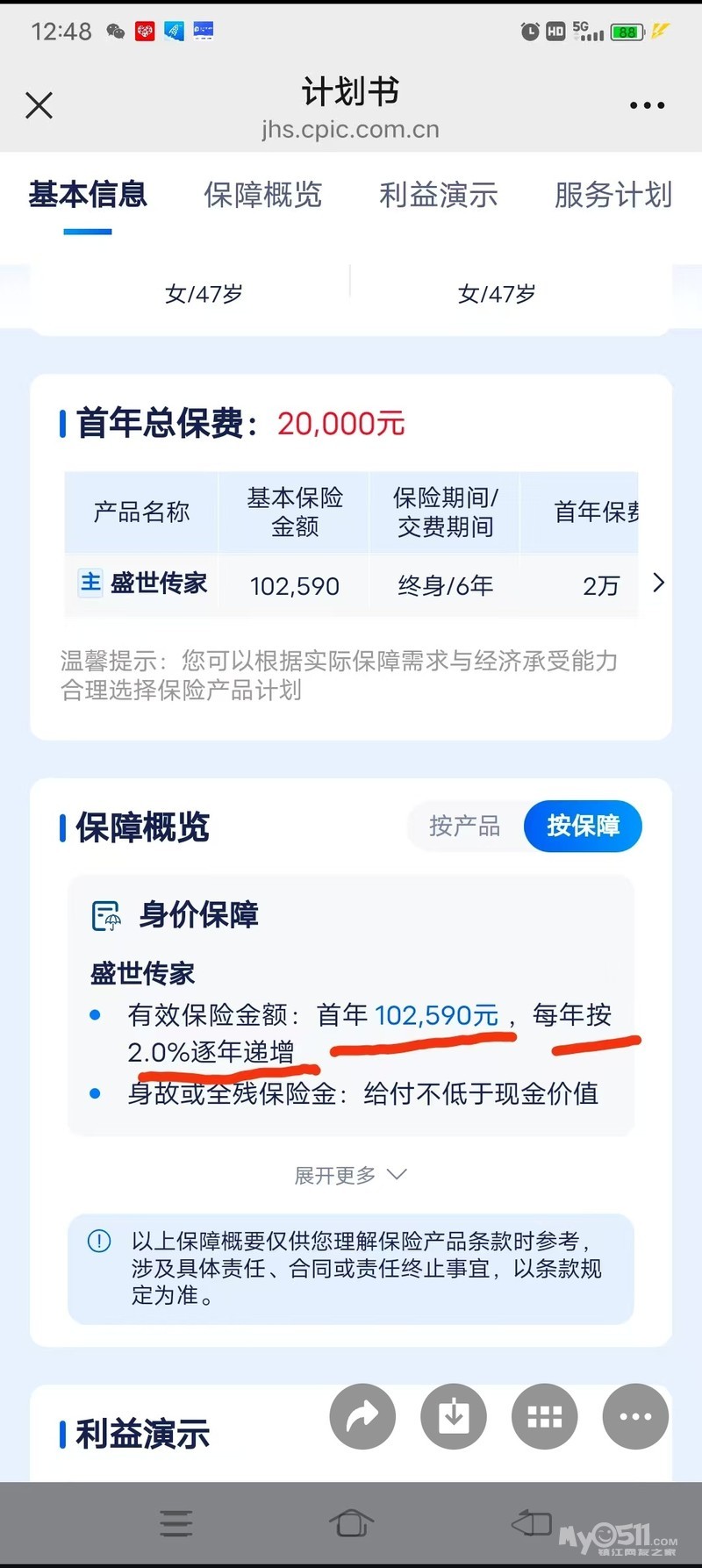Tap the floating more-options button
The width and height of the screenshot is (702, 1568).
click(635, 1416)
